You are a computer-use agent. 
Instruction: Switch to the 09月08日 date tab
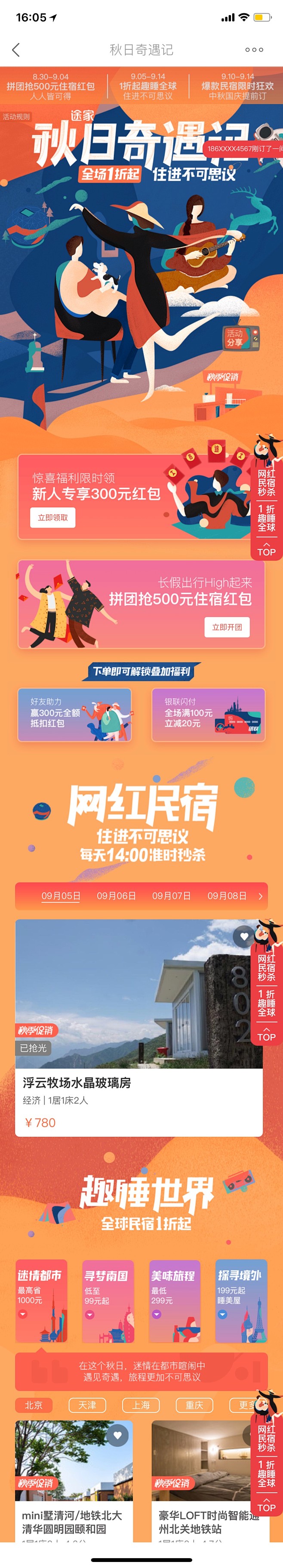(x=227, y=896)
